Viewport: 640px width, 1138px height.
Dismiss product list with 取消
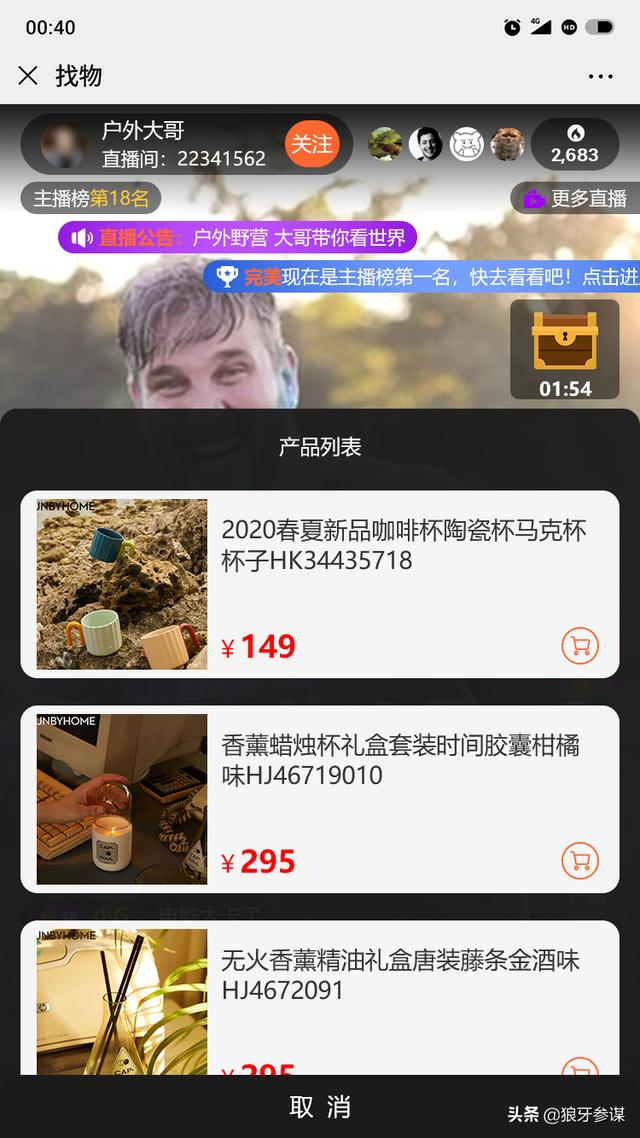(320, 1106)
